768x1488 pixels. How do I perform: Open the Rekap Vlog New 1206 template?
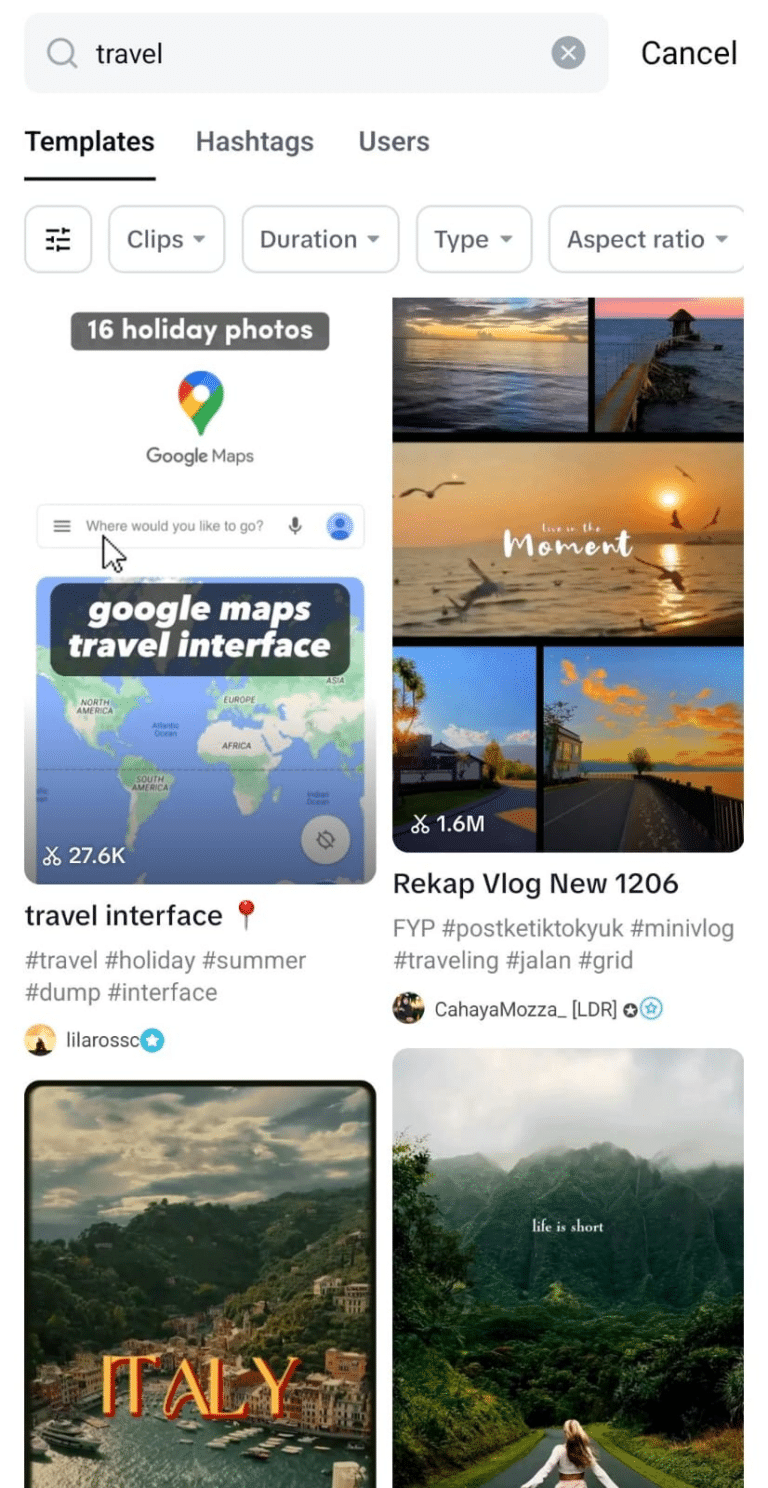pos(567,575)
